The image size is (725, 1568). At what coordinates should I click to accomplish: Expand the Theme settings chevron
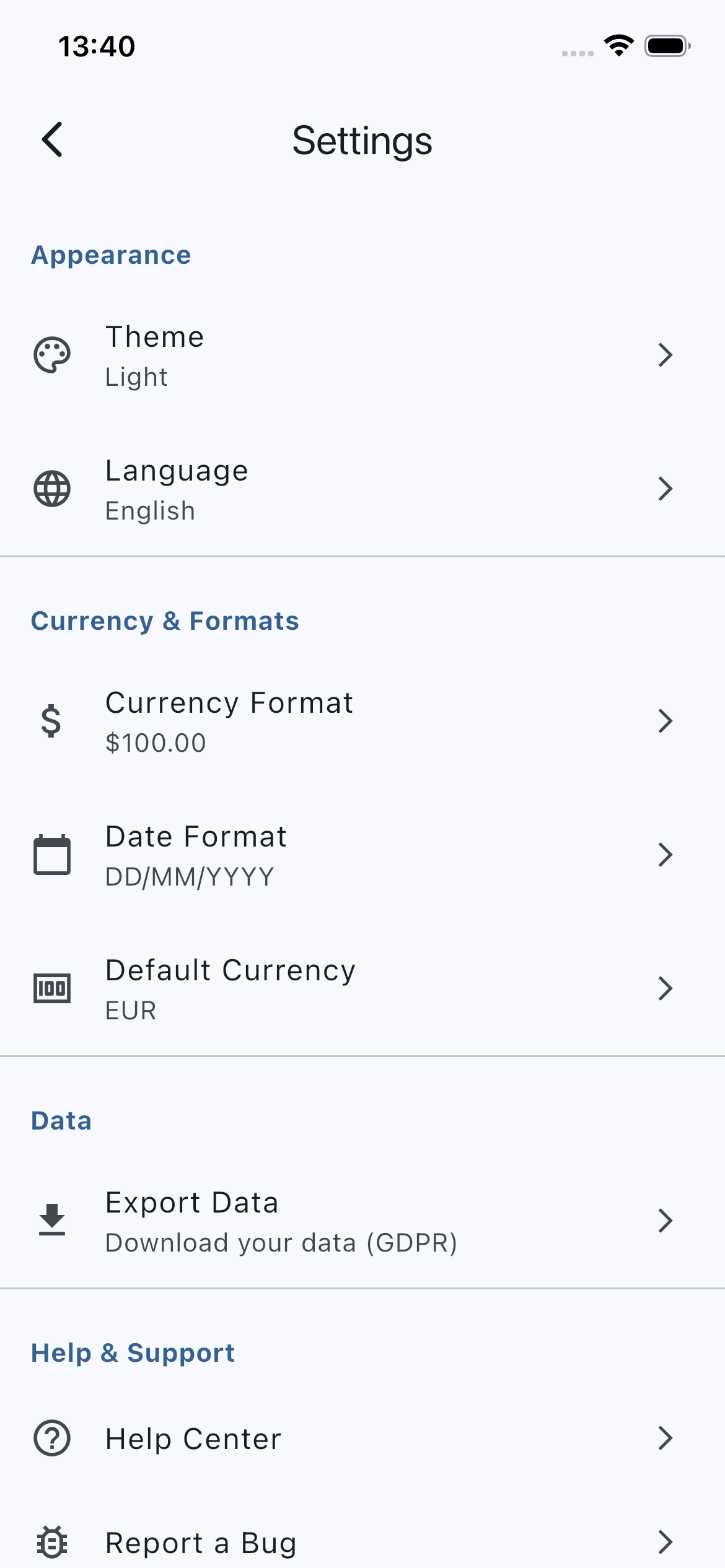(666, 354)
